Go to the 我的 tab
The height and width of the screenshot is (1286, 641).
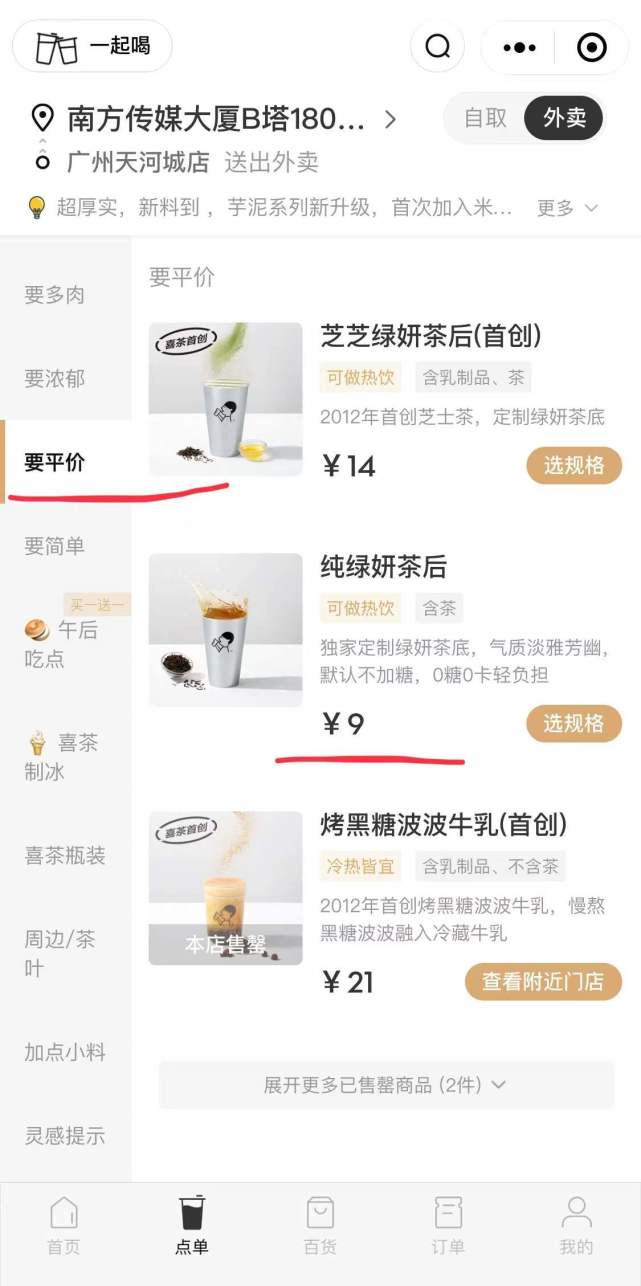[576, 1225]
